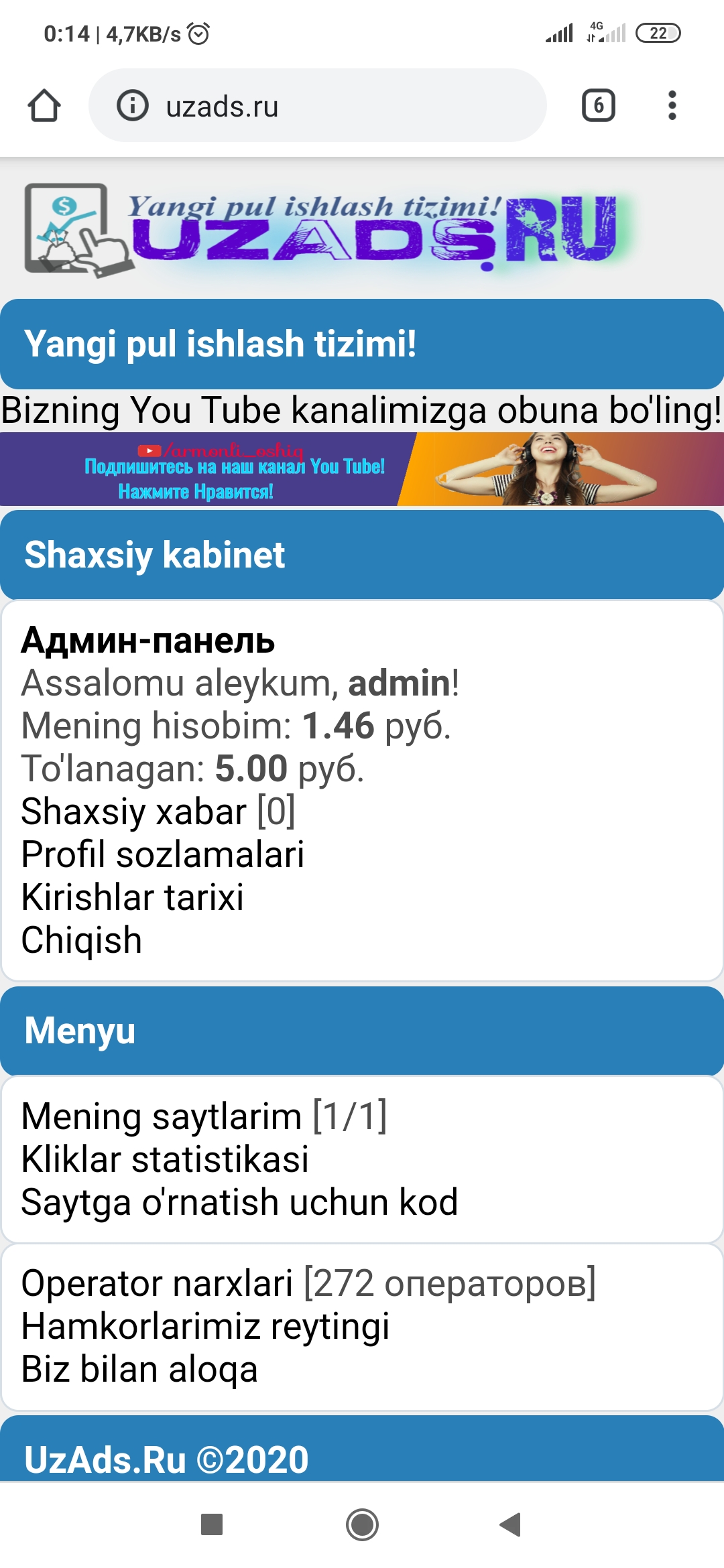
Task: Open recent apps with square button
Action: point(212,1524)
